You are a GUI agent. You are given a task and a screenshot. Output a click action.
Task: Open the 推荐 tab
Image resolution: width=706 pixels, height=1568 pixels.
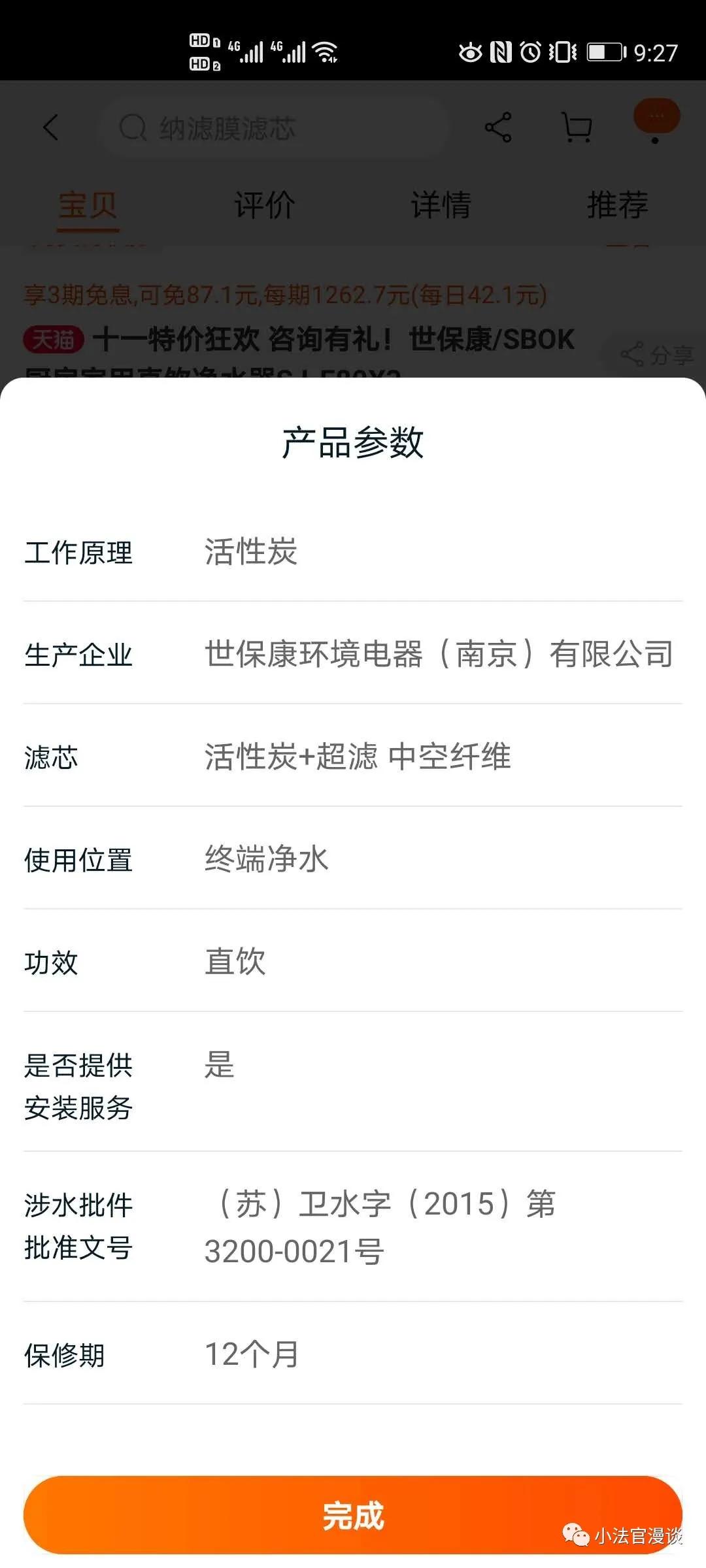tap(617, 204)
